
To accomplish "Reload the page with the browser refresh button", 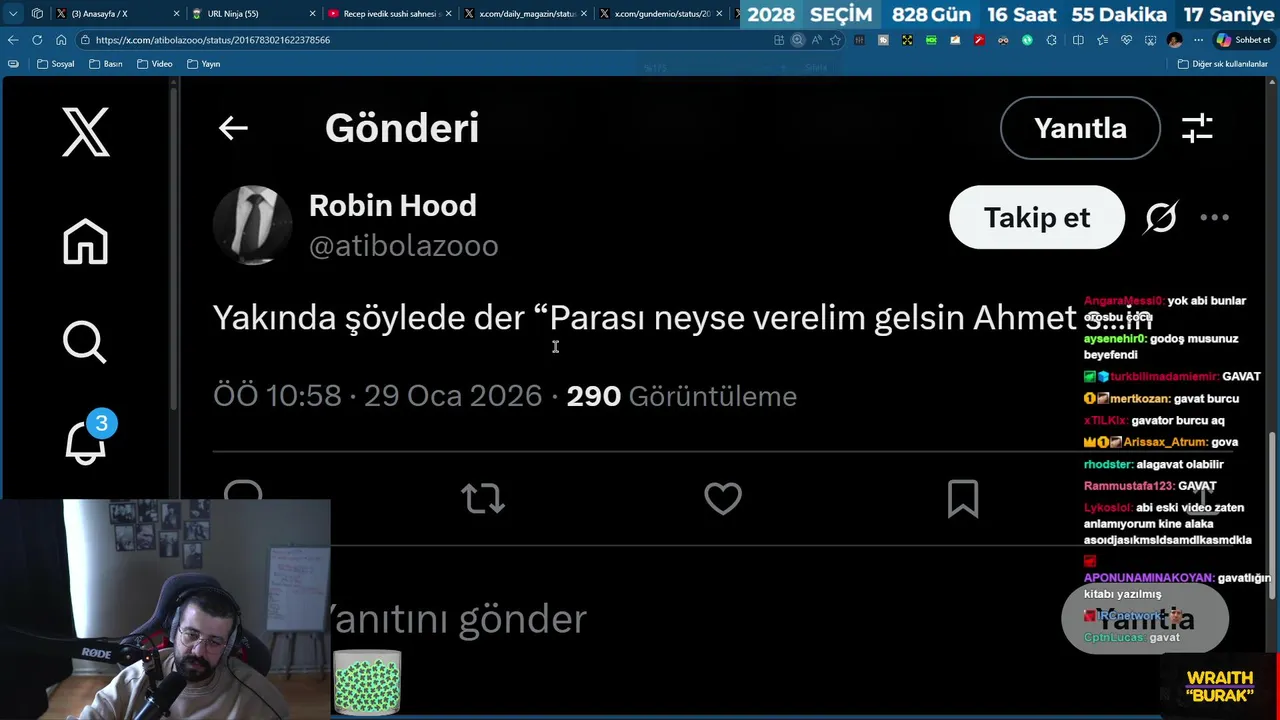I will (x=37, y=40).
